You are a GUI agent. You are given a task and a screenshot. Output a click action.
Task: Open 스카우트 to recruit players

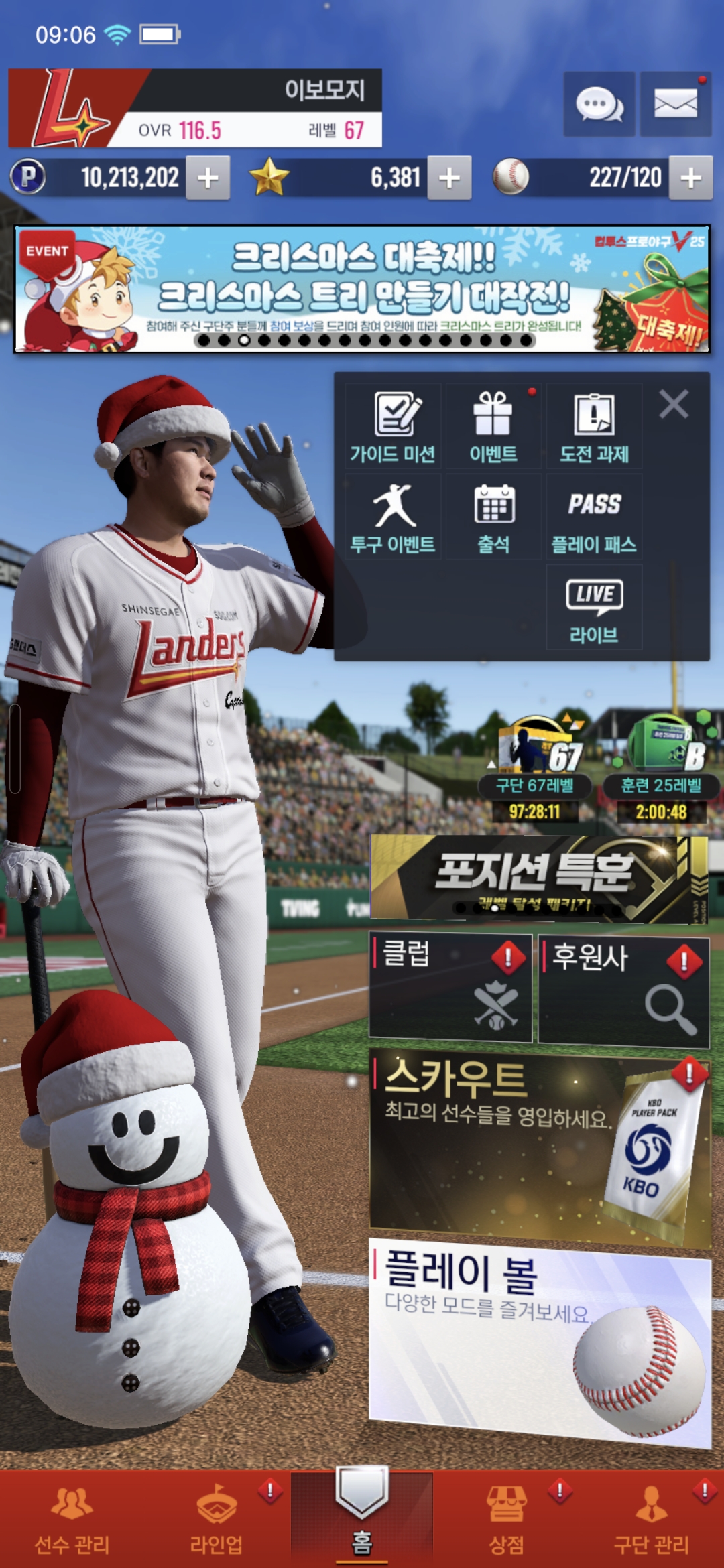click(x=538, y=1147)
